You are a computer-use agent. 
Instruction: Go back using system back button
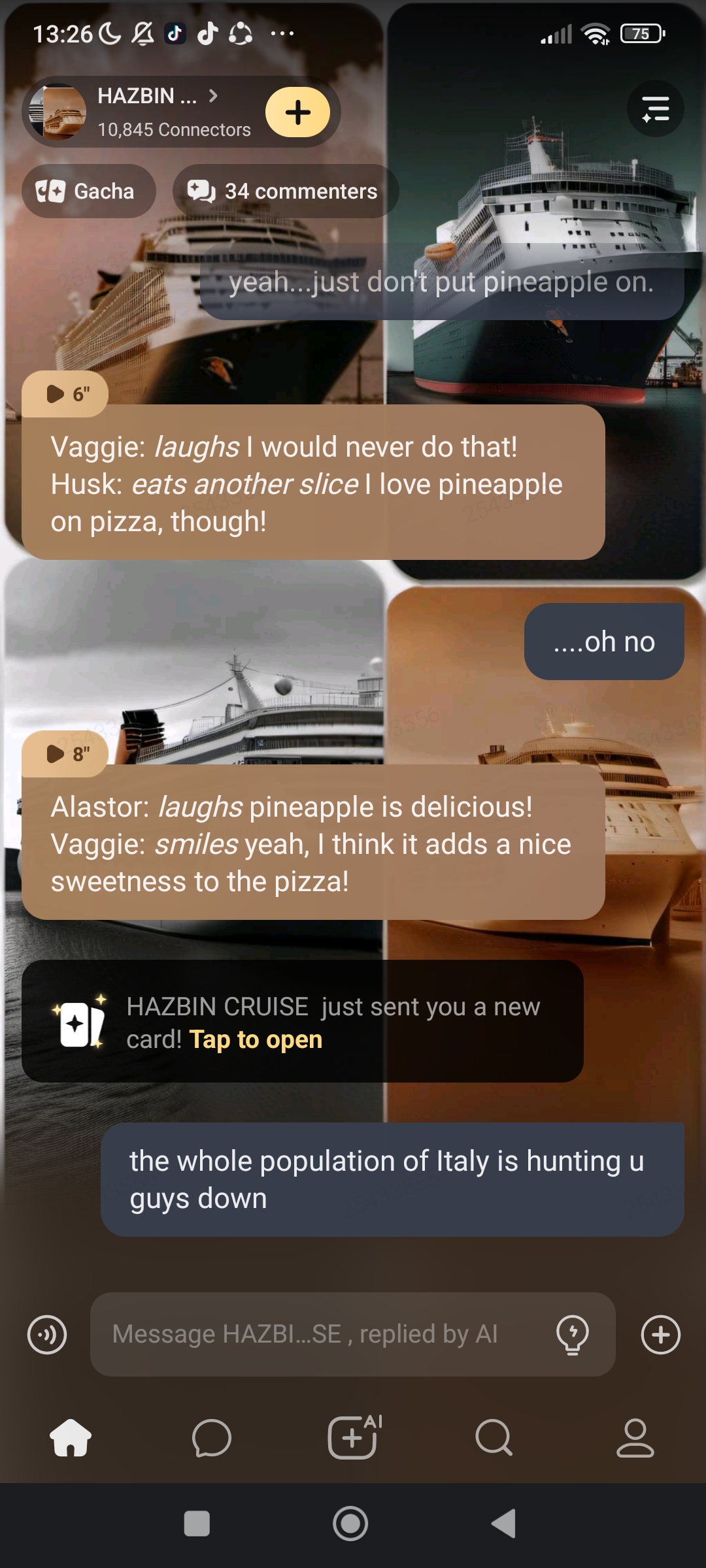point(504,1524)
